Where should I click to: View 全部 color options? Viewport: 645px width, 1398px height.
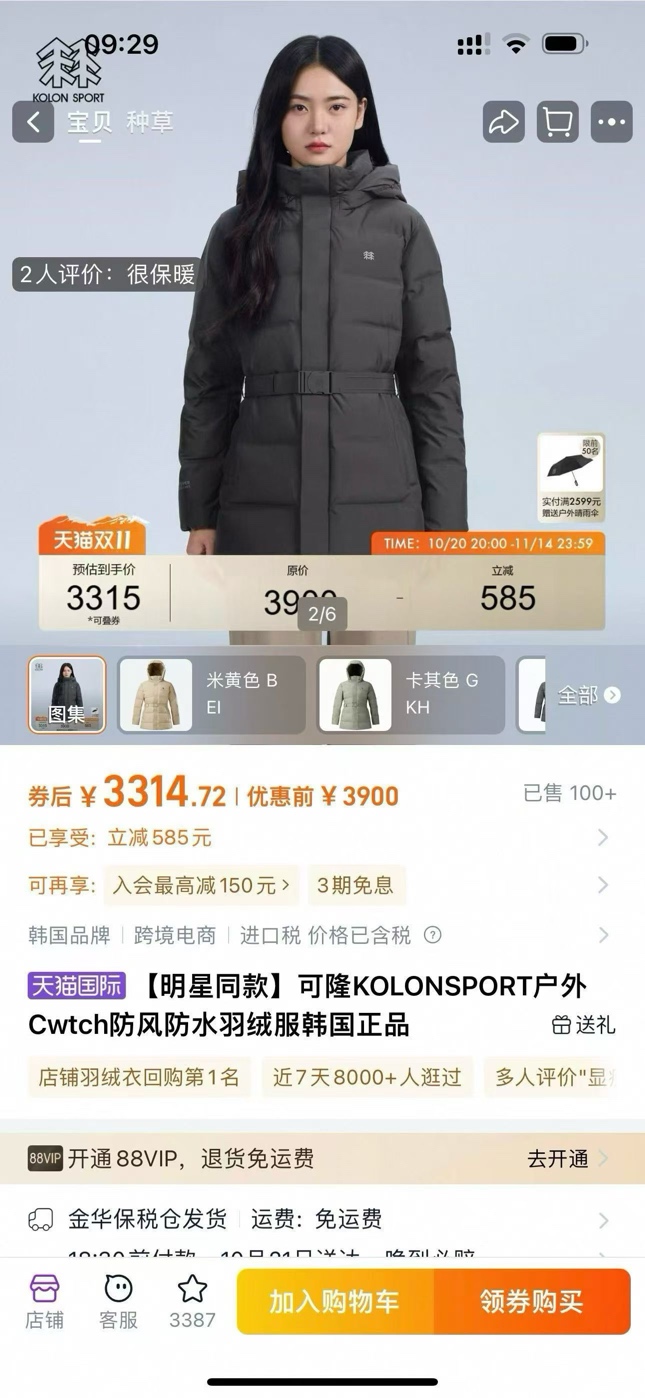[588, 694]
